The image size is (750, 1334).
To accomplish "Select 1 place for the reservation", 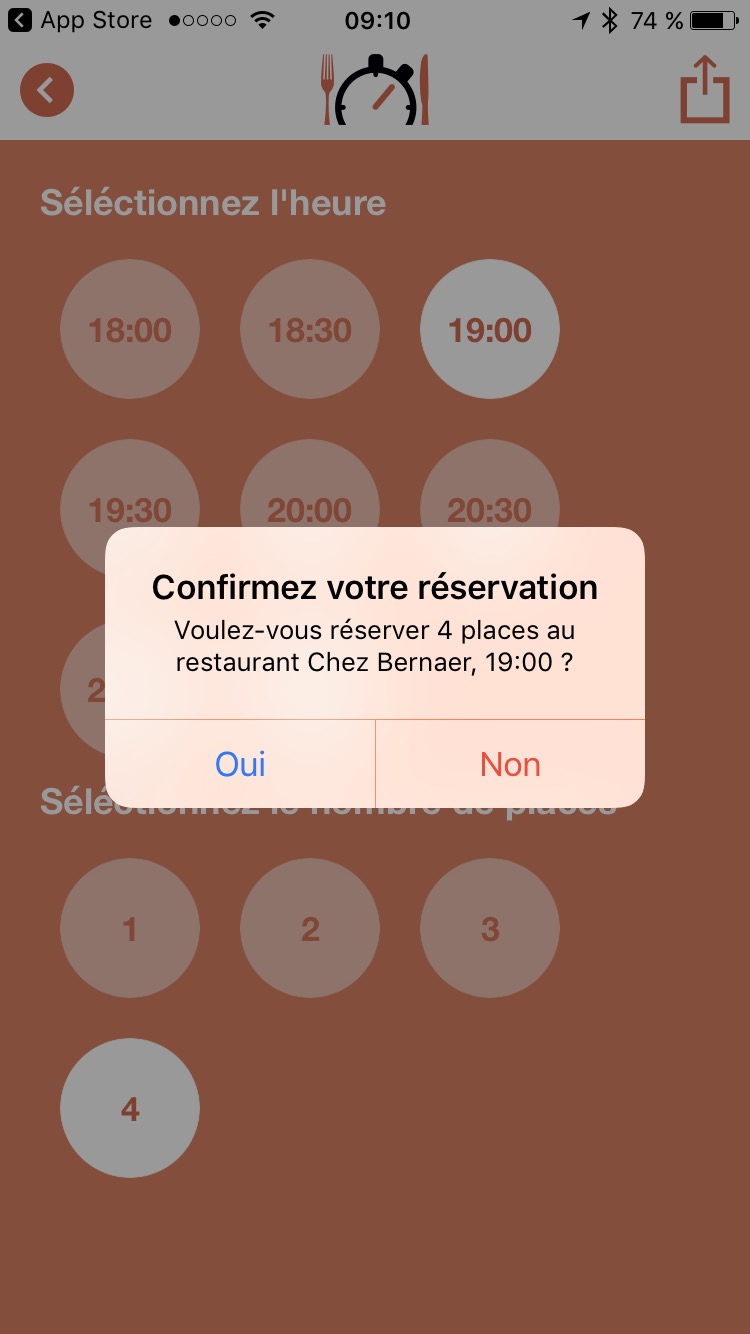I will 130,928.
